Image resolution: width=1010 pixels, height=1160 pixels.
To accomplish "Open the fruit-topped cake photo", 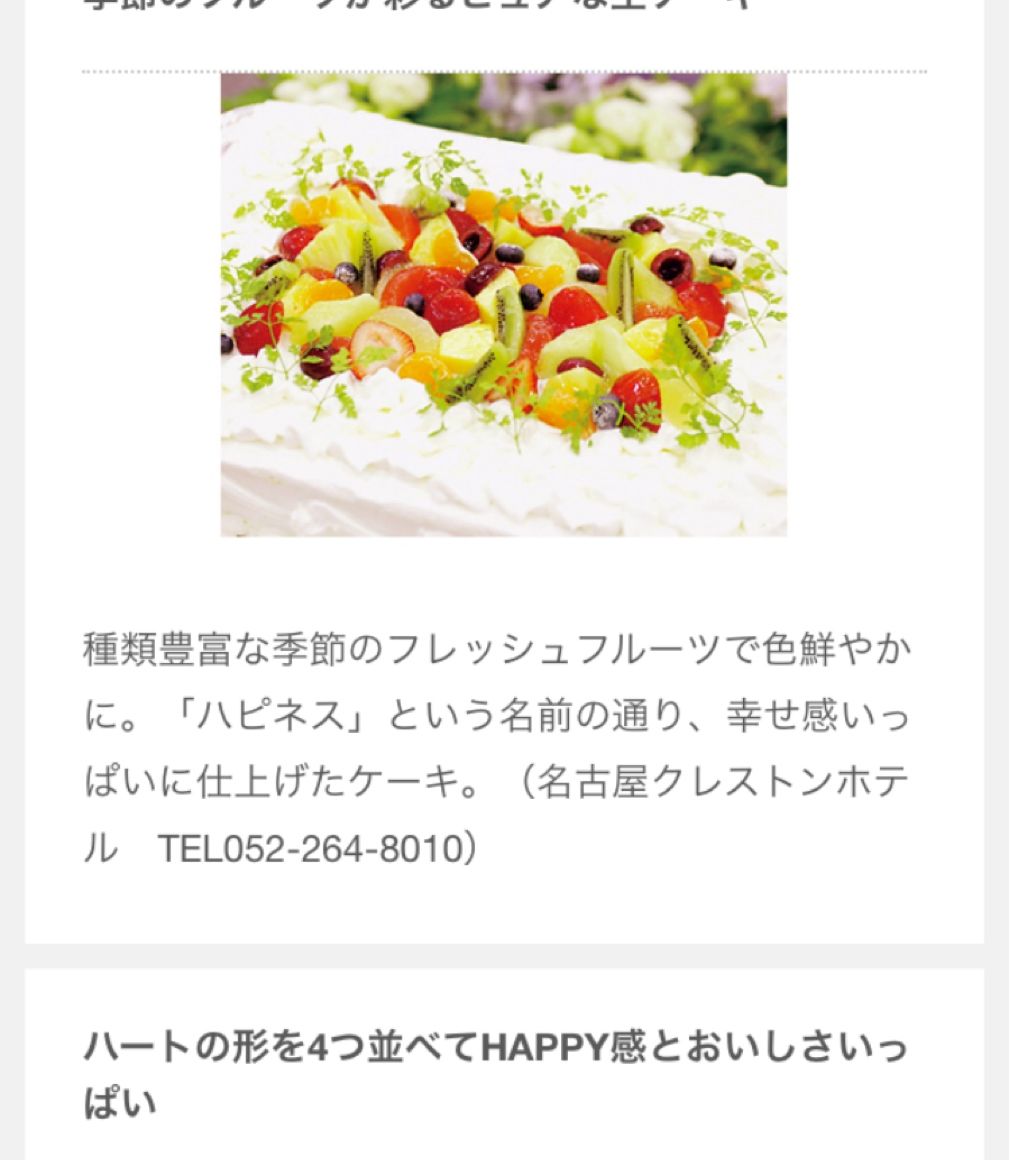I will pyautogui.click(x=503, y=305).
